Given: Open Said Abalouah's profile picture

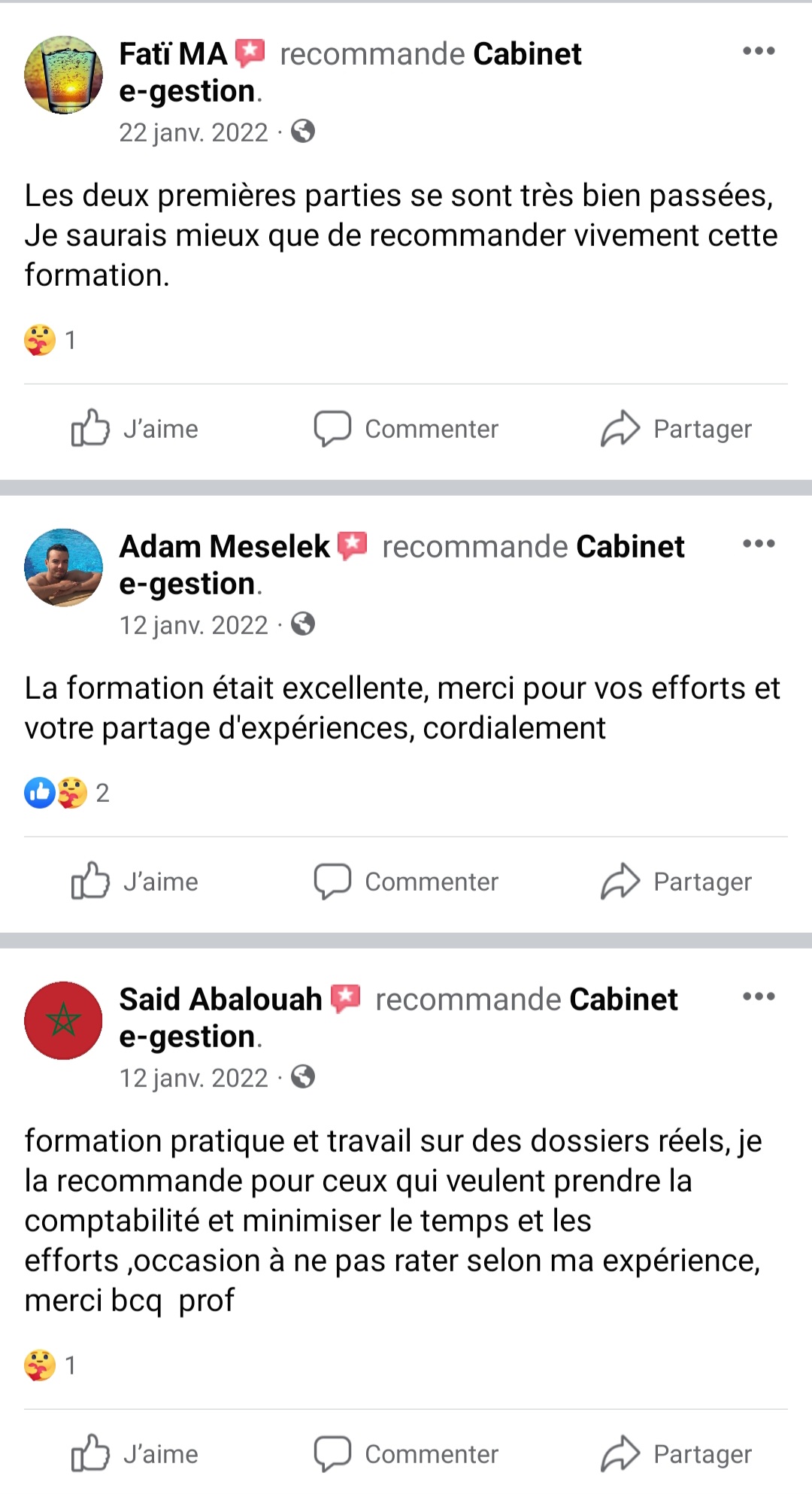Looking at the screenshot, I should point(63,1020).
